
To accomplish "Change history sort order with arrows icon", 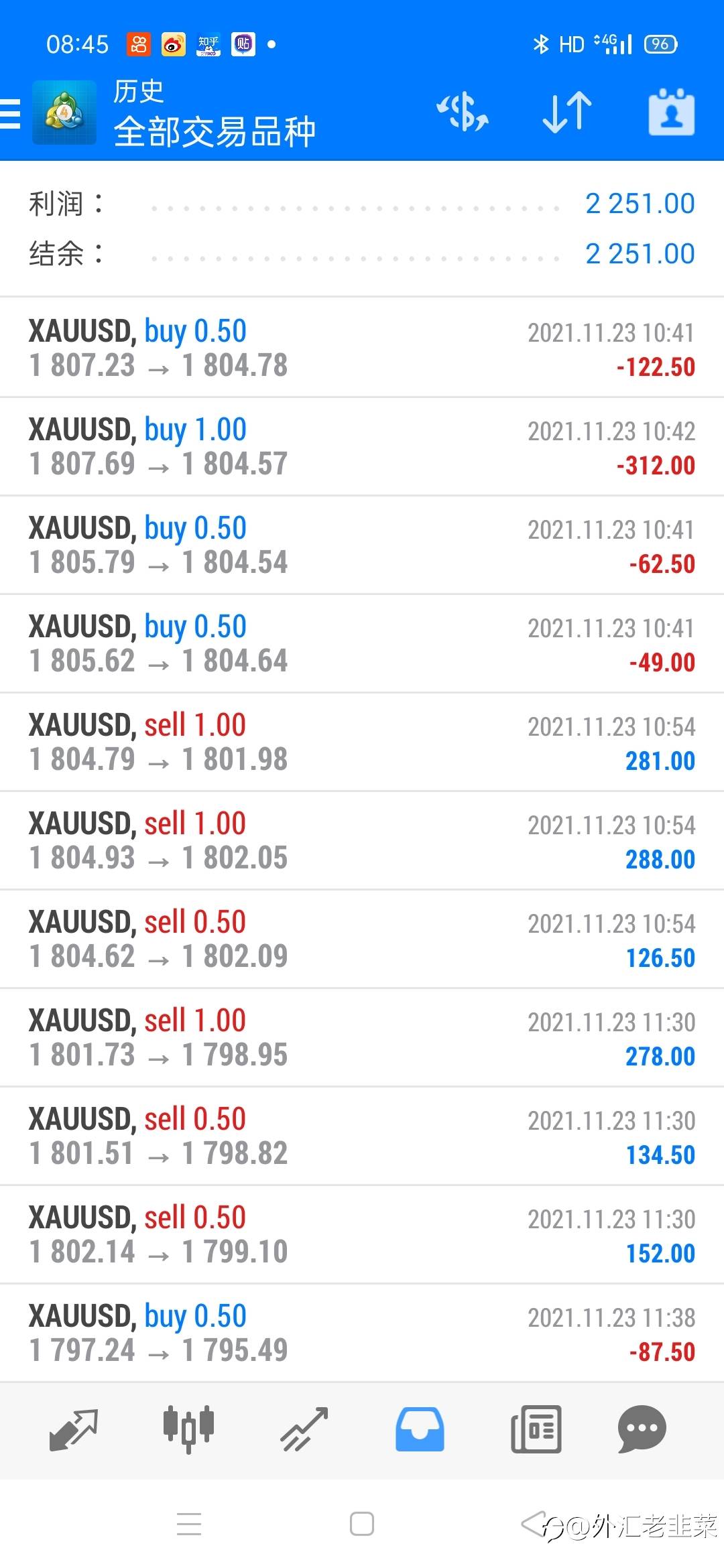I will pos(566,112).
